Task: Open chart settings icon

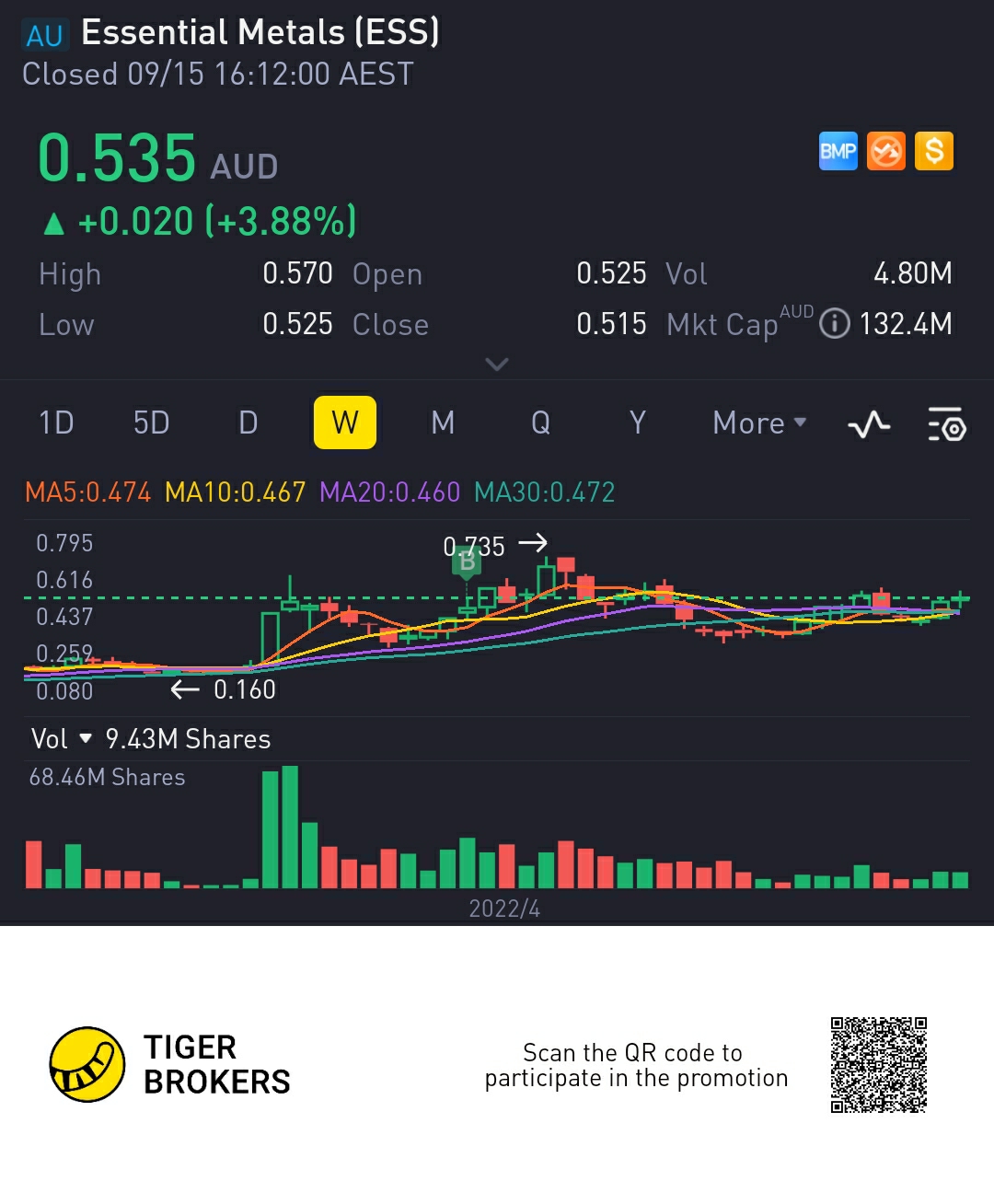Action: 946,423
